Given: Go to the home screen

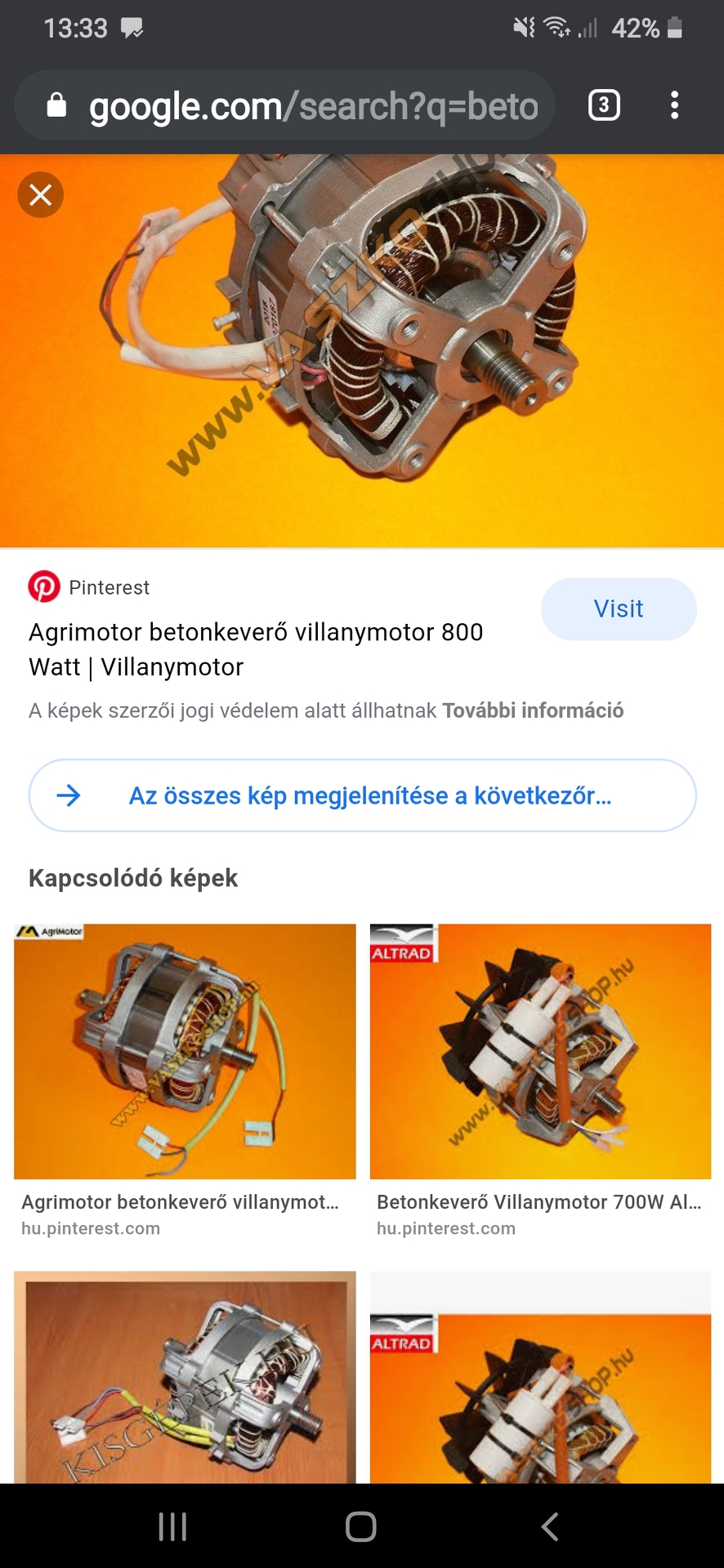Looking at the screenshot, I should click(x=361, y=1526).
